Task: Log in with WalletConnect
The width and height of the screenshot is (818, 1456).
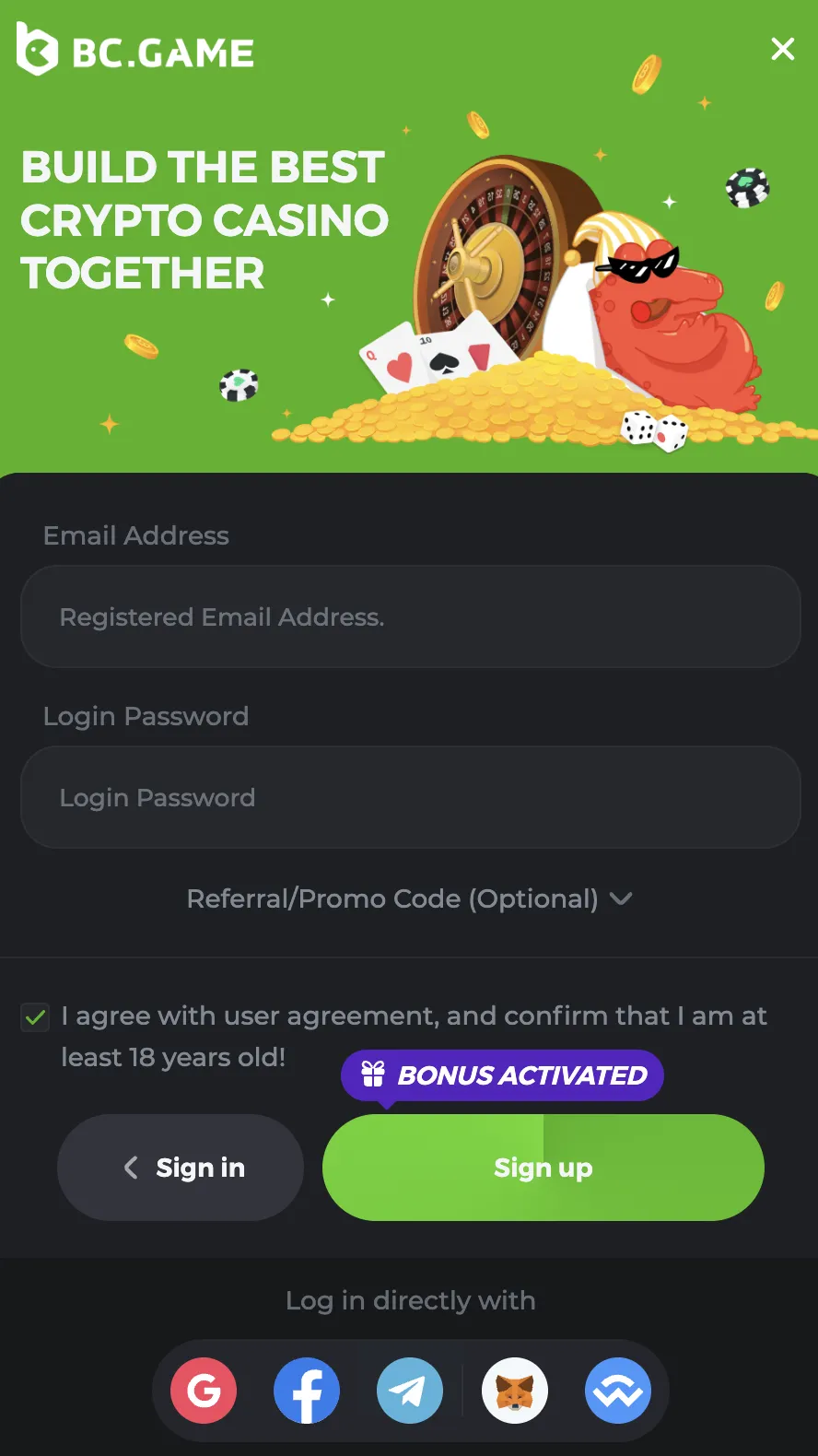Action: tap(618, 1391)
